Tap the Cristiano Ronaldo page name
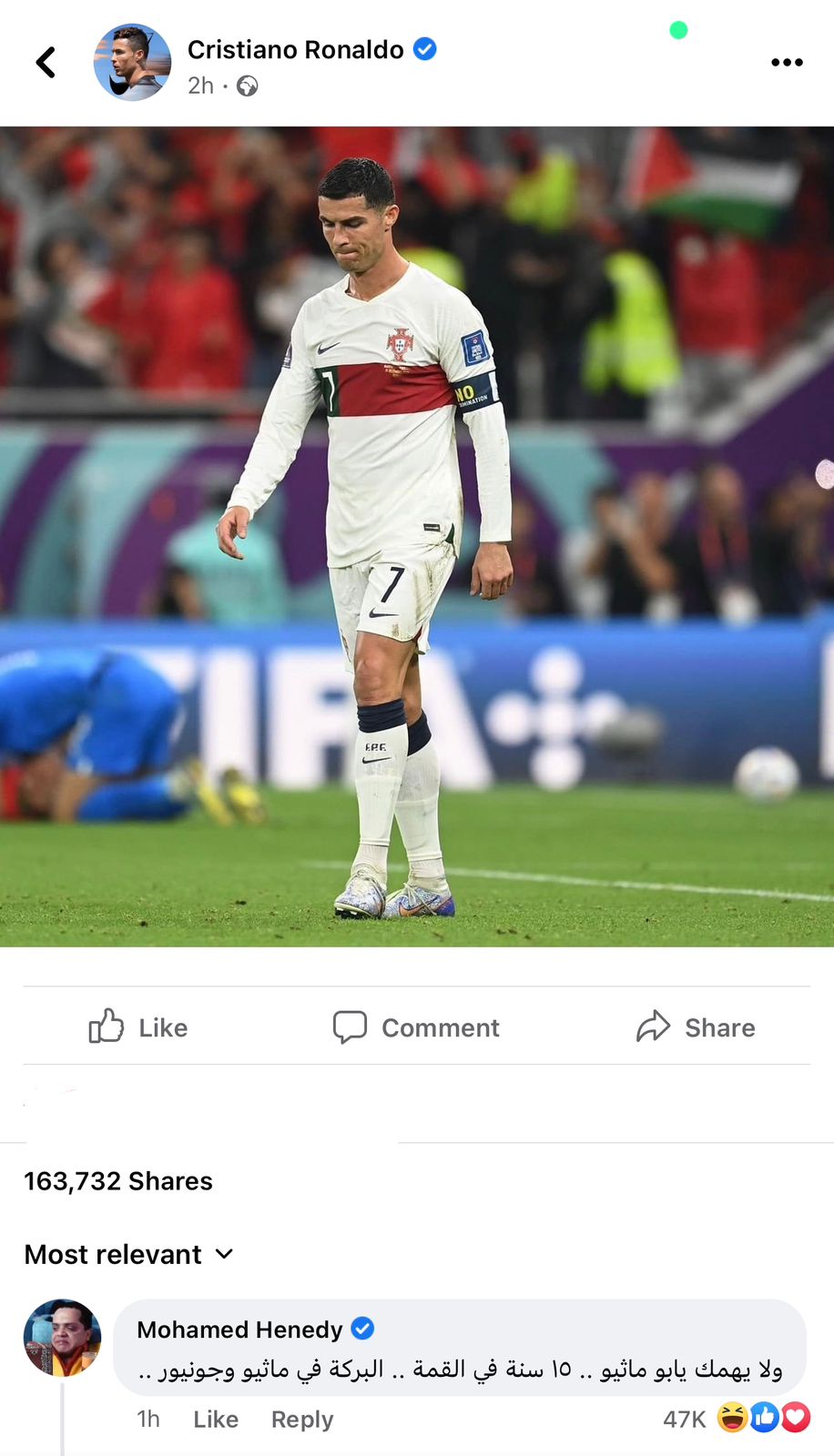Screen dimensions: 834x1456 coord(295,50)
